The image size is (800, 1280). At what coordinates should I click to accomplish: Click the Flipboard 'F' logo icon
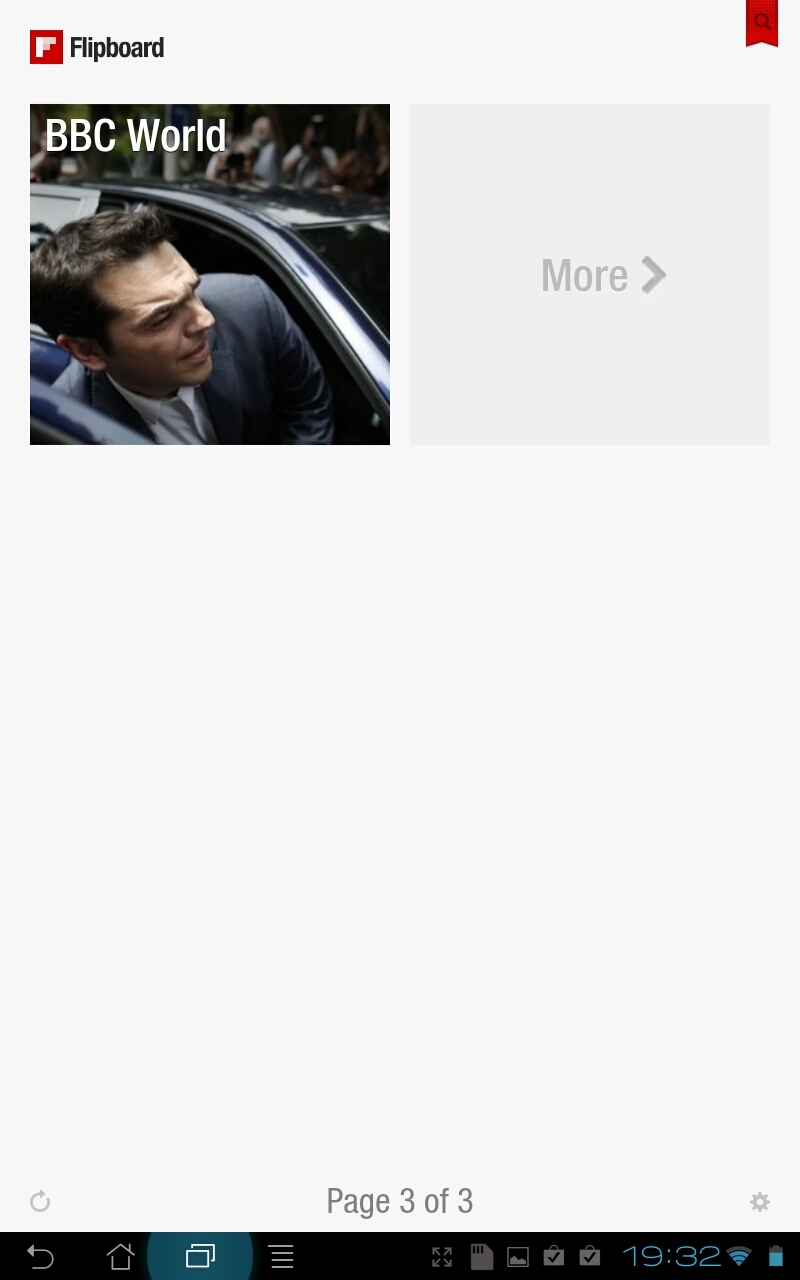click(45, 46)
